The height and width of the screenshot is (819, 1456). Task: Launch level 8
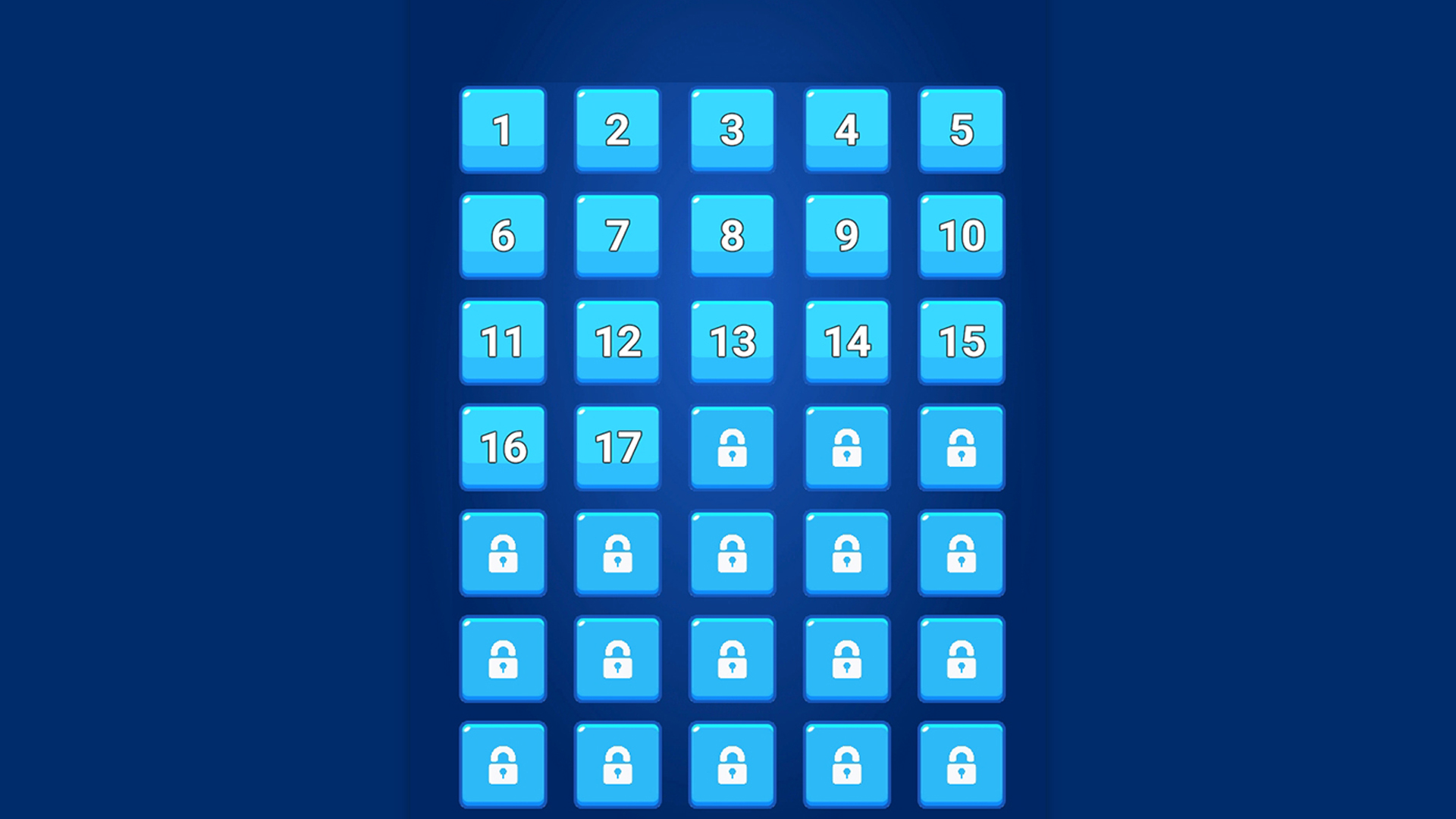[x=732, y=235]
